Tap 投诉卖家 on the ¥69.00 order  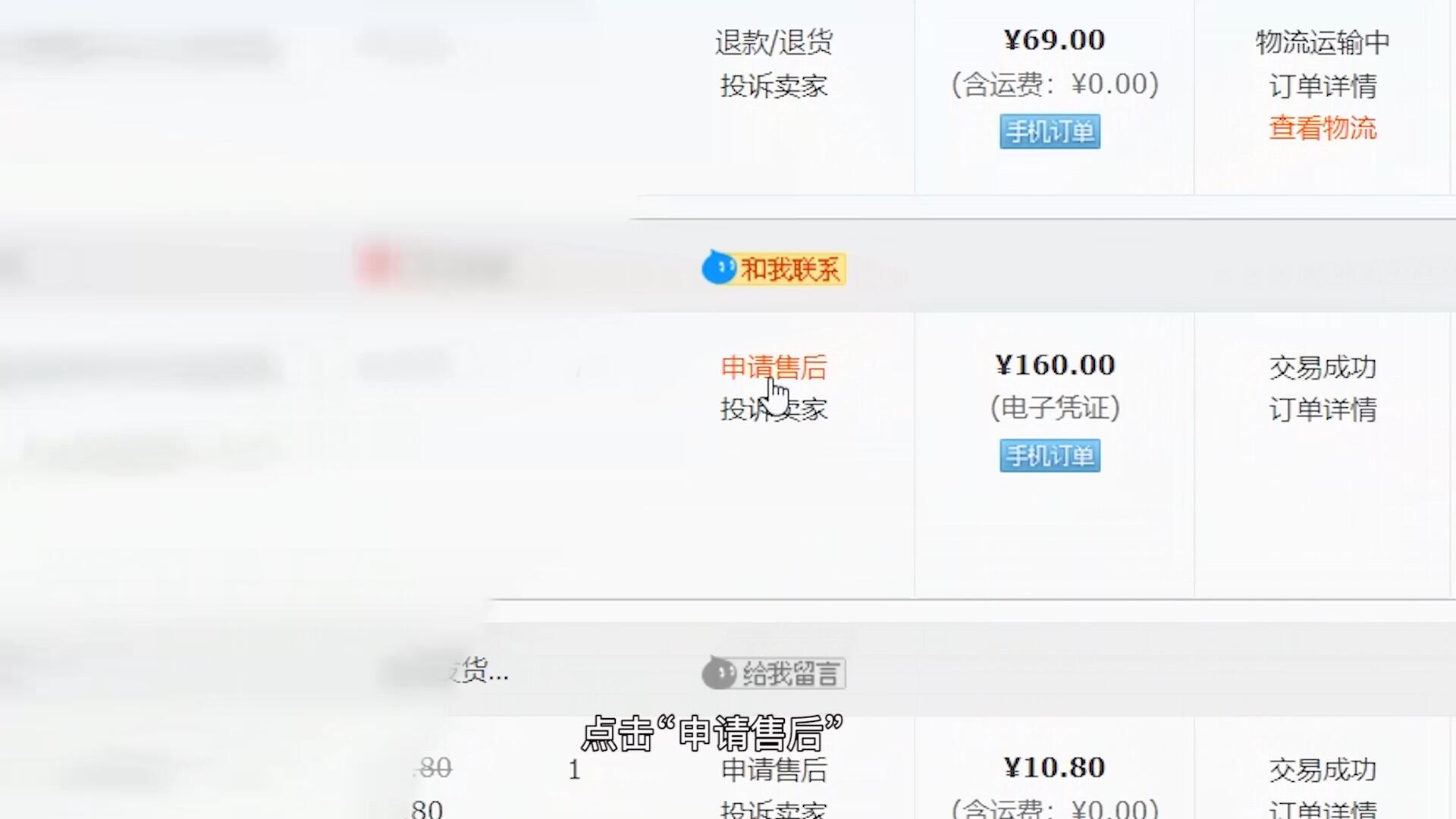point(773,86)
